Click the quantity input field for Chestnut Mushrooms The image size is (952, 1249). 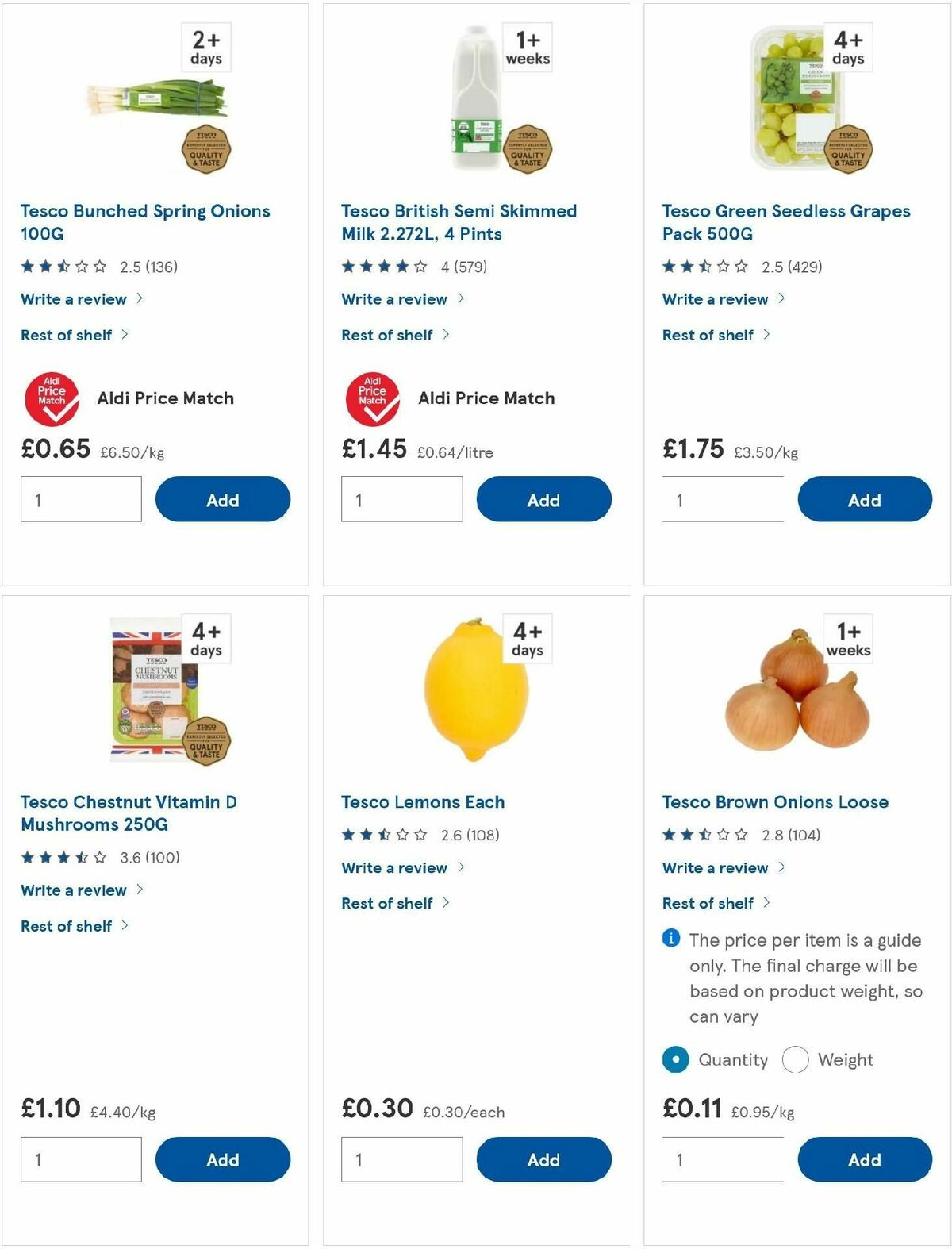(79, 1159)
